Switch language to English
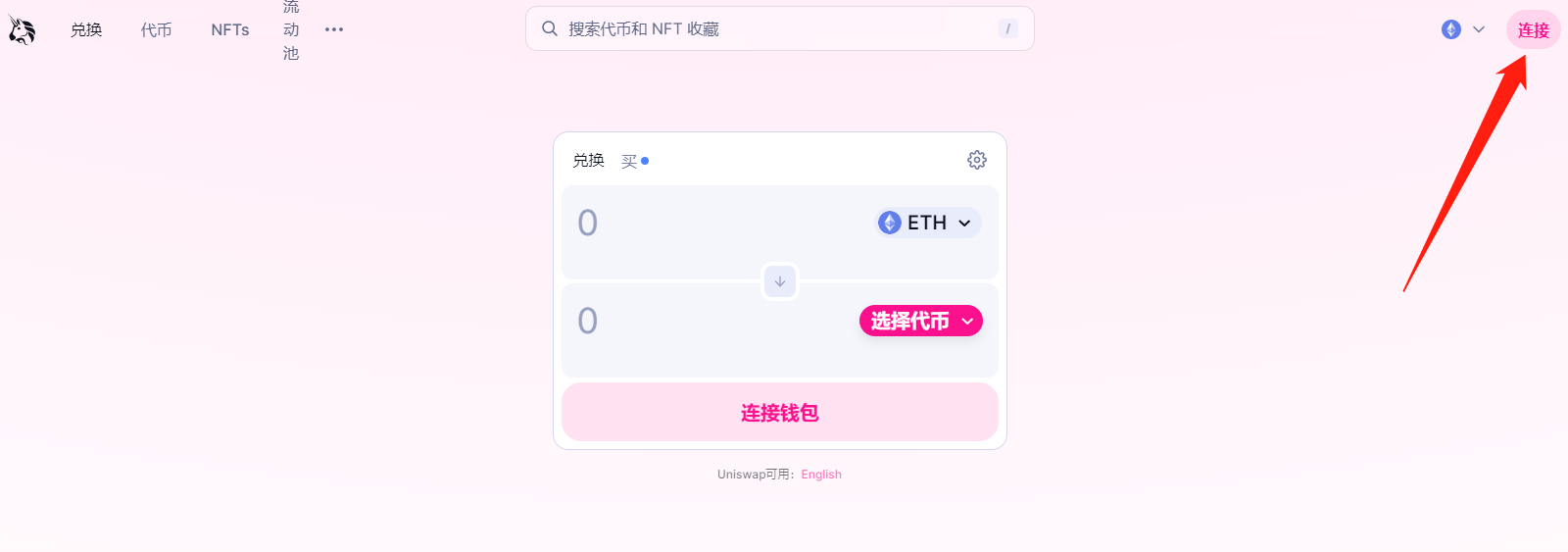1568x552 pixels. pyautogui.click(x=821, y=475)
